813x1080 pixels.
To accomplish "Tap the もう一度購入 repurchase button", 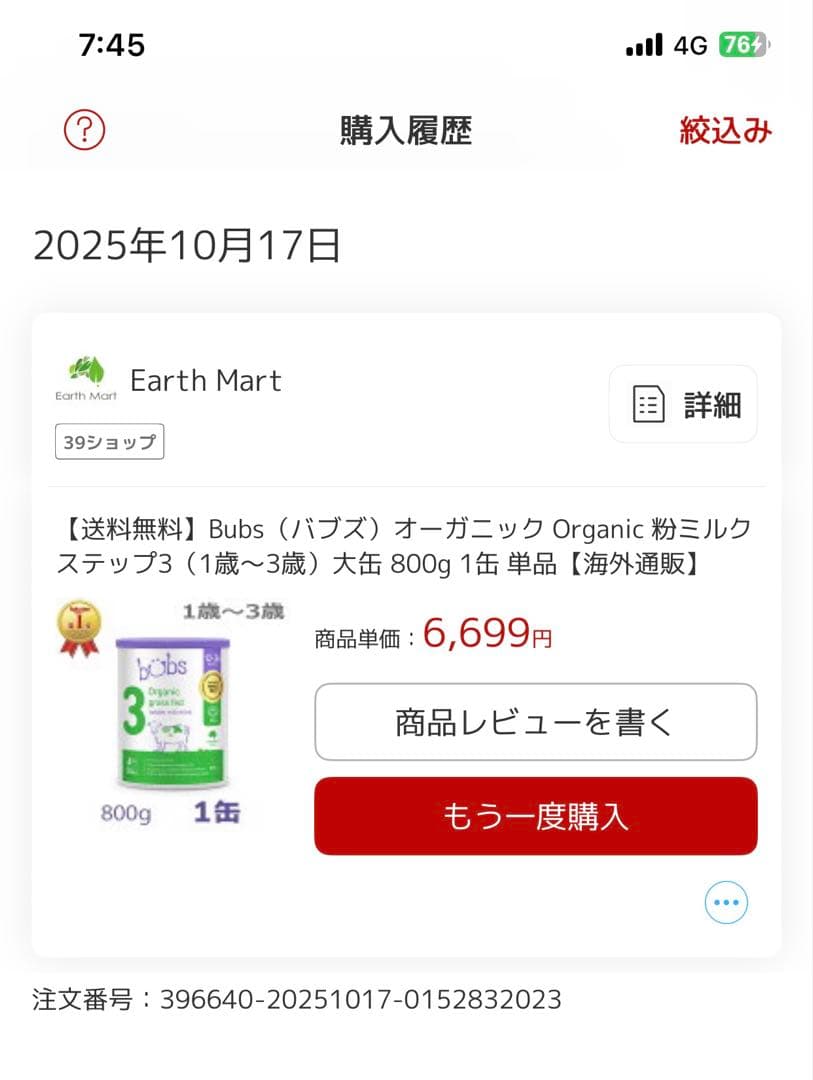I will [x=536, y=816].
